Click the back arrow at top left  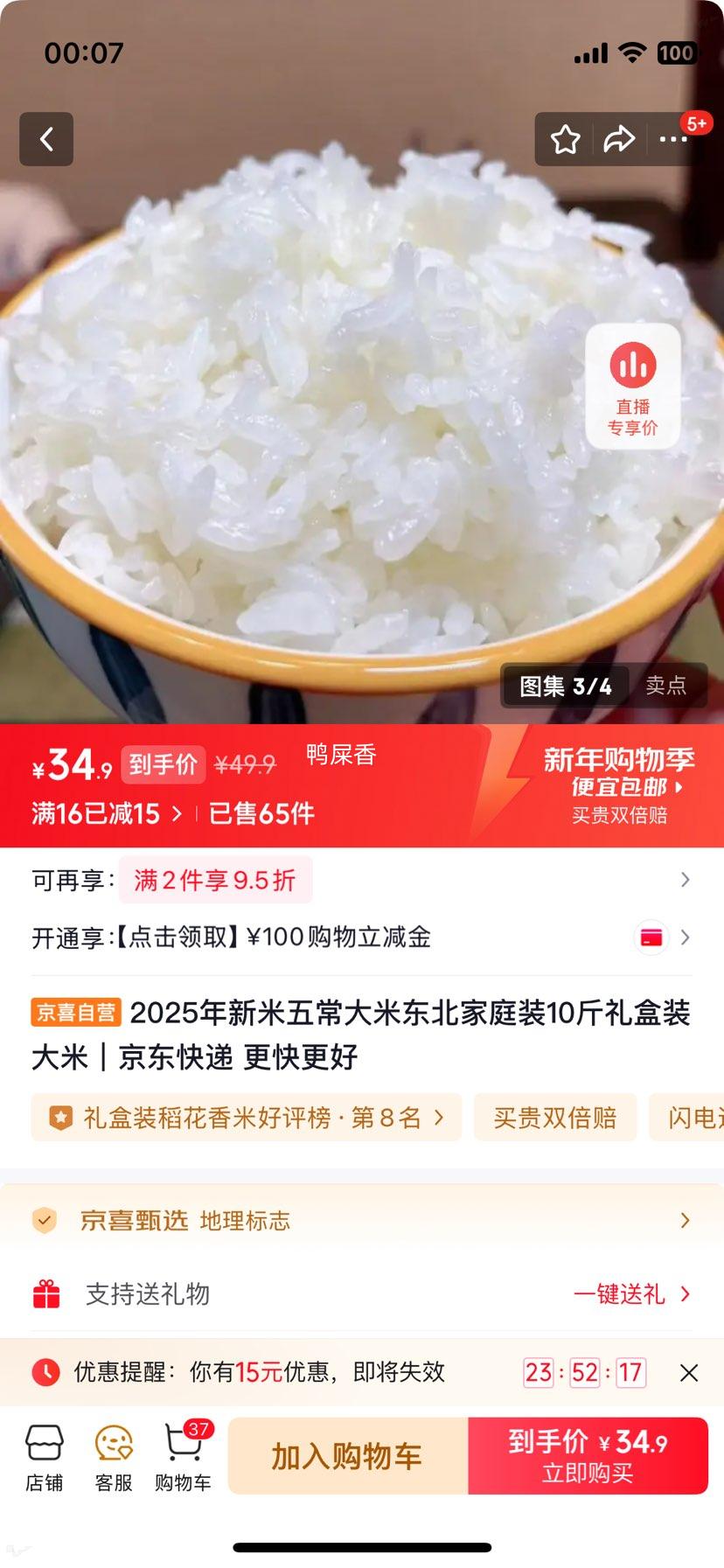point(45,140)
